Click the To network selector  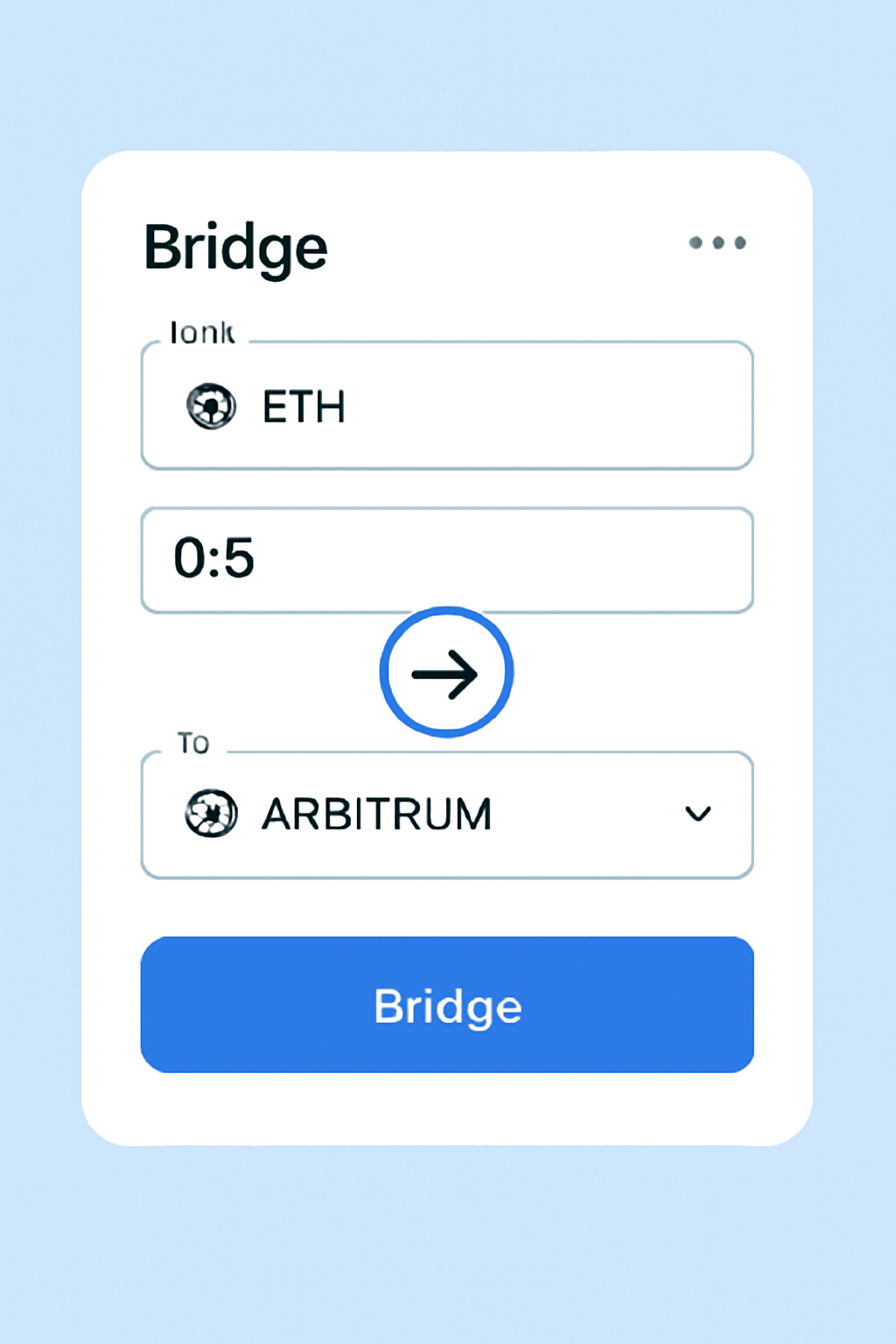(447, 814)
